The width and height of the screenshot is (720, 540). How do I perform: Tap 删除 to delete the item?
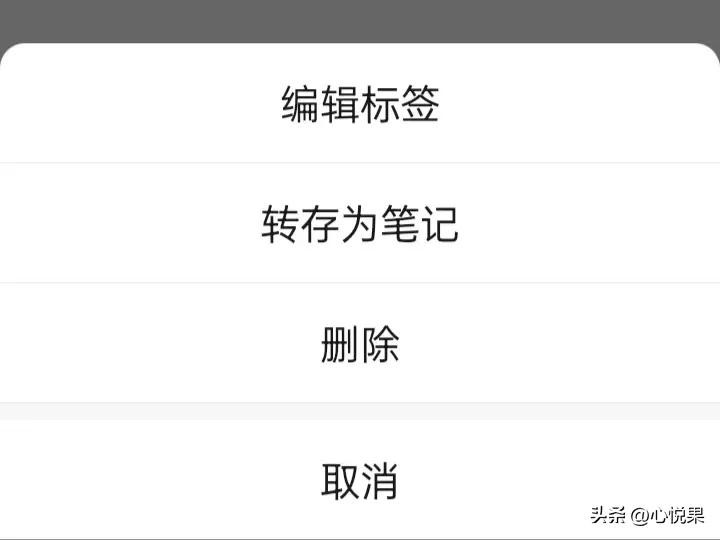tap(360, 344)
